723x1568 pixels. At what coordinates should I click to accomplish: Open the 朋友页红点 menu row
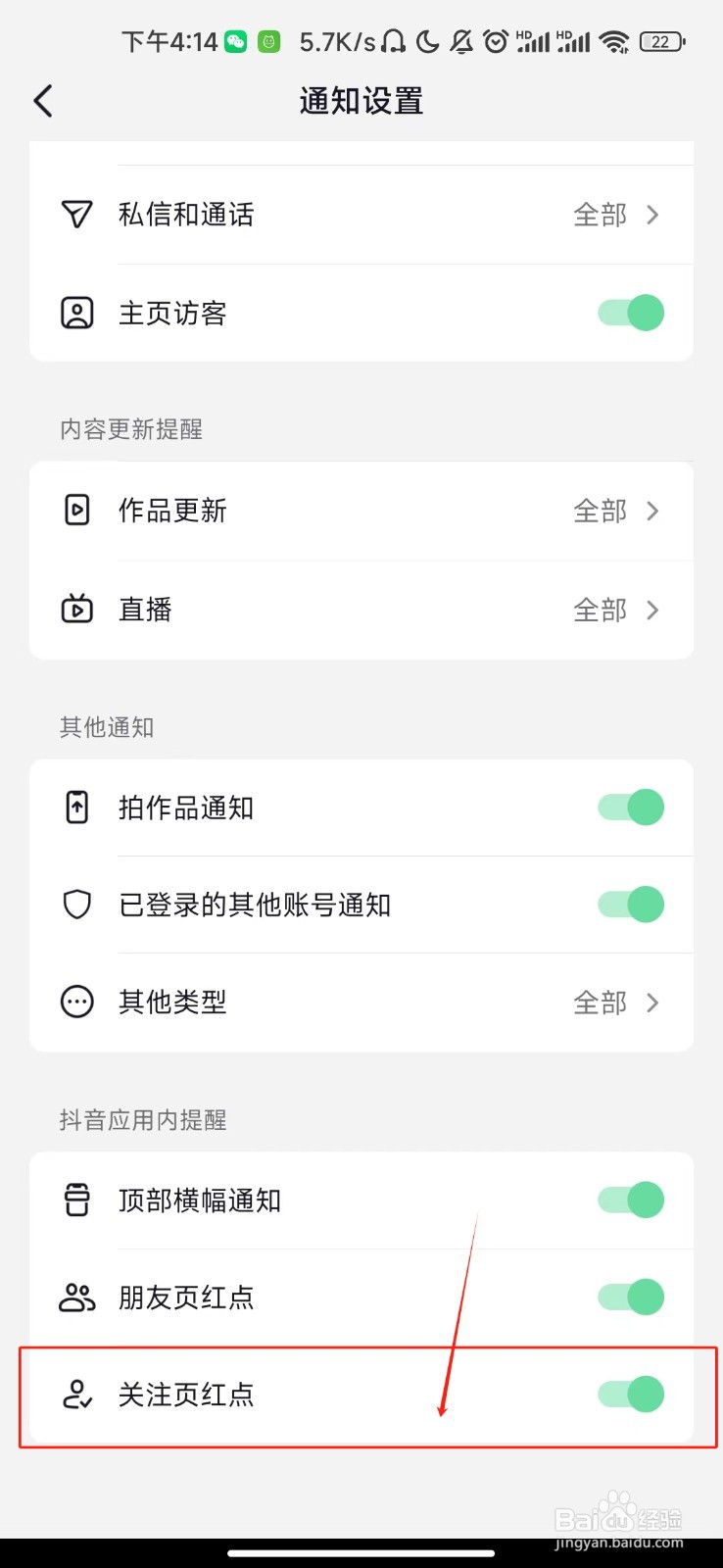(x=362, y=1297)
